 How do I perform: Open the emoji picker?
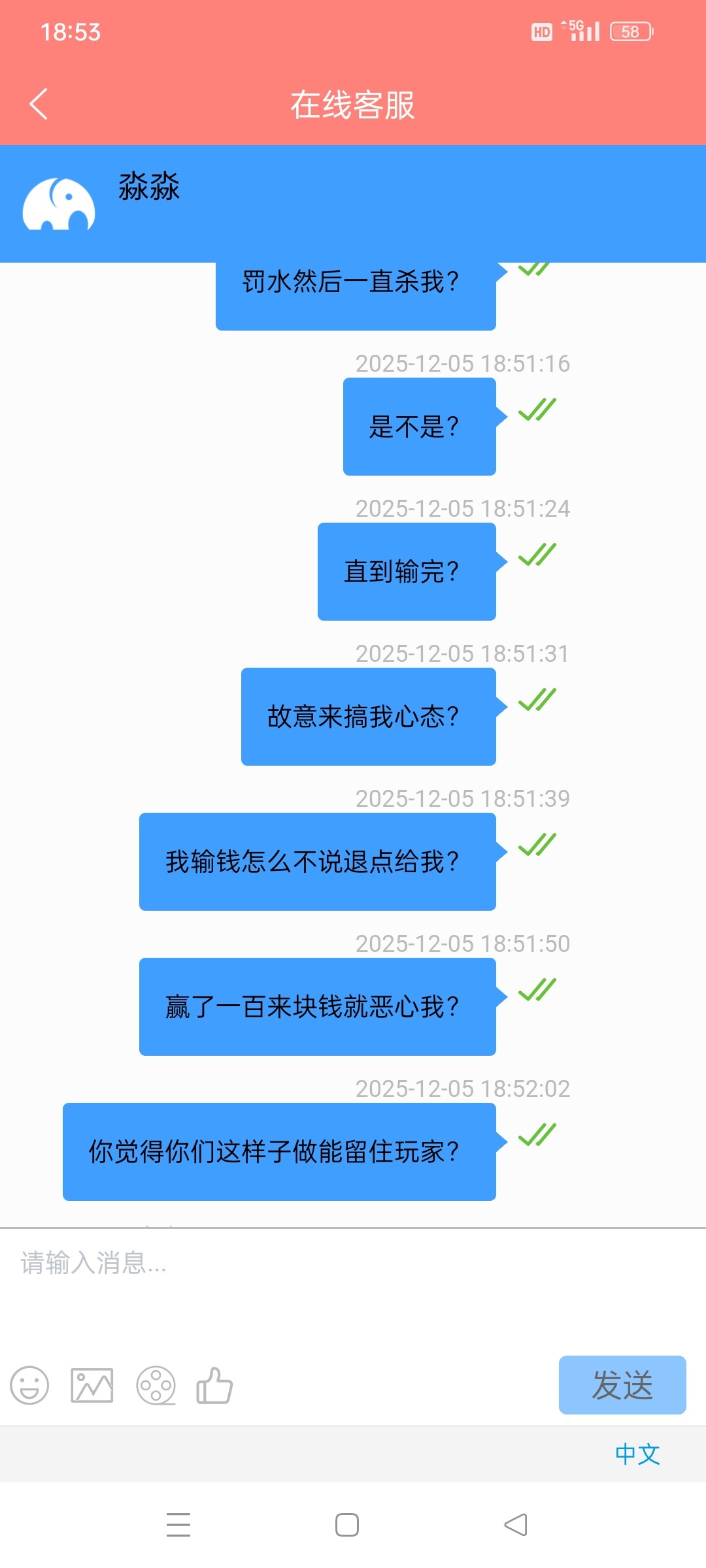point(29,1385)
